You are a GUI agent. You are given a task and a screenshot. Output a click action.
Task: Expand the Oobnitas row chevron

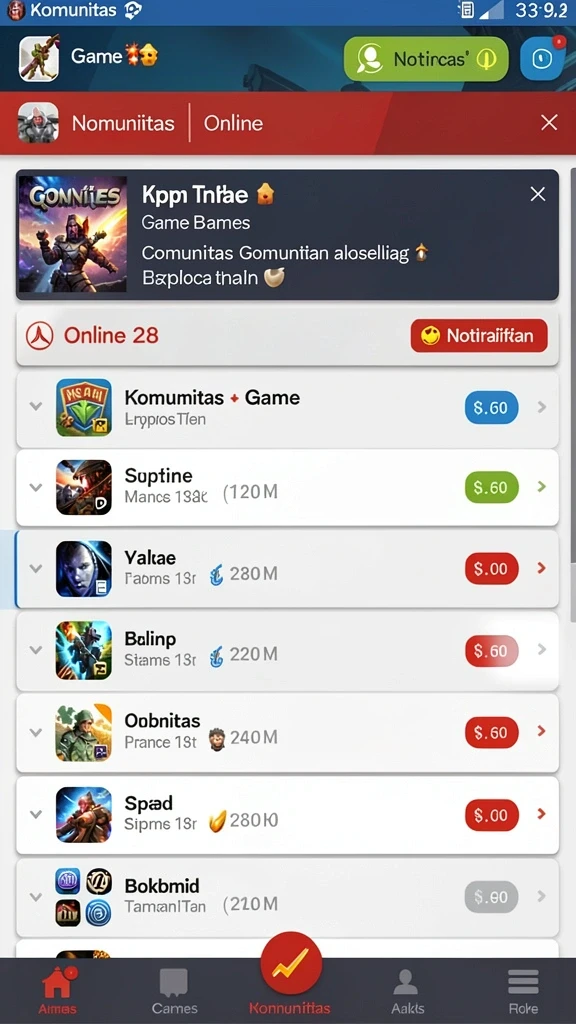36,732
